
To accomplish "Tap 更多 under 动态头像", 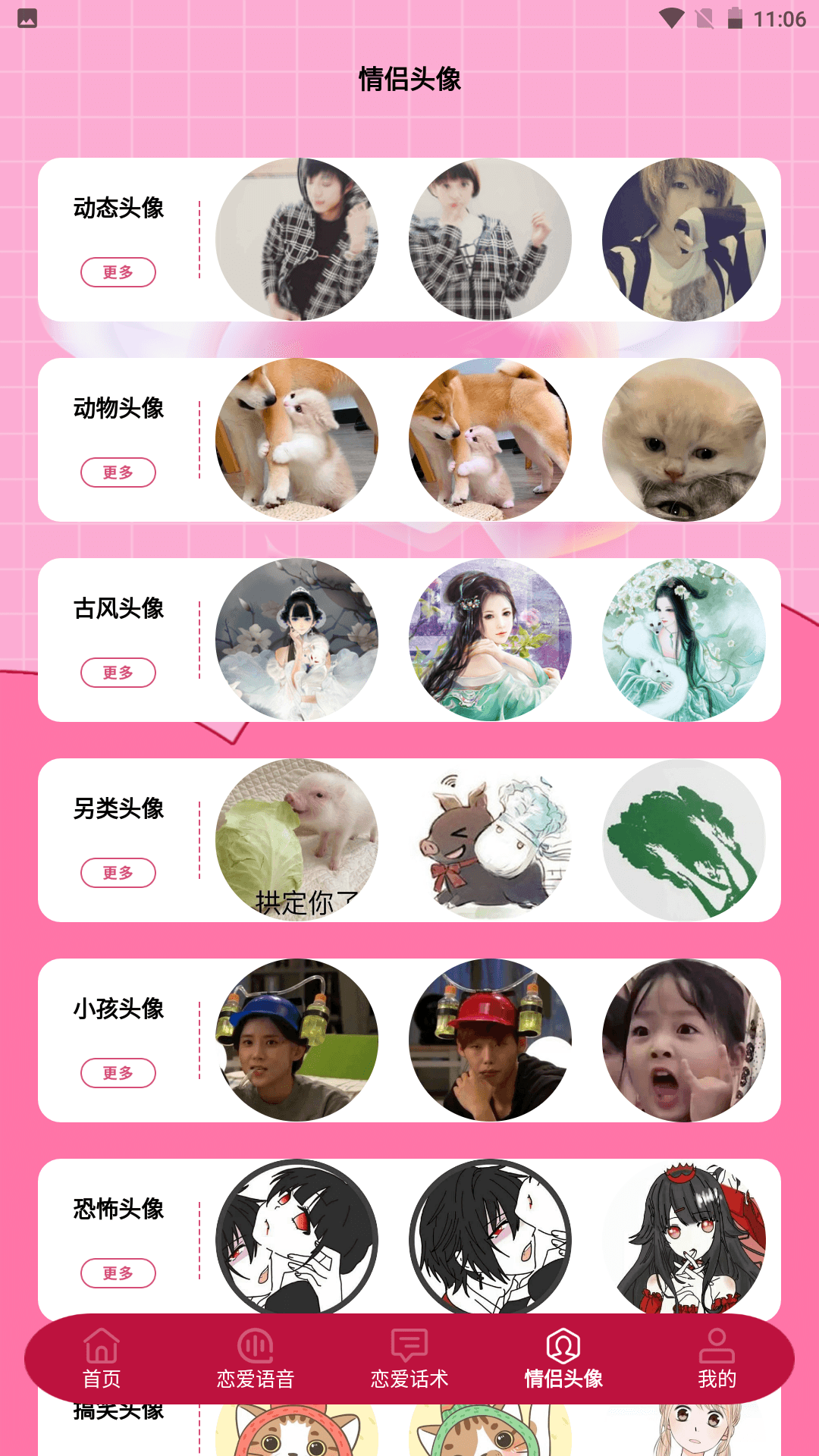I will [x=118, y=272].
